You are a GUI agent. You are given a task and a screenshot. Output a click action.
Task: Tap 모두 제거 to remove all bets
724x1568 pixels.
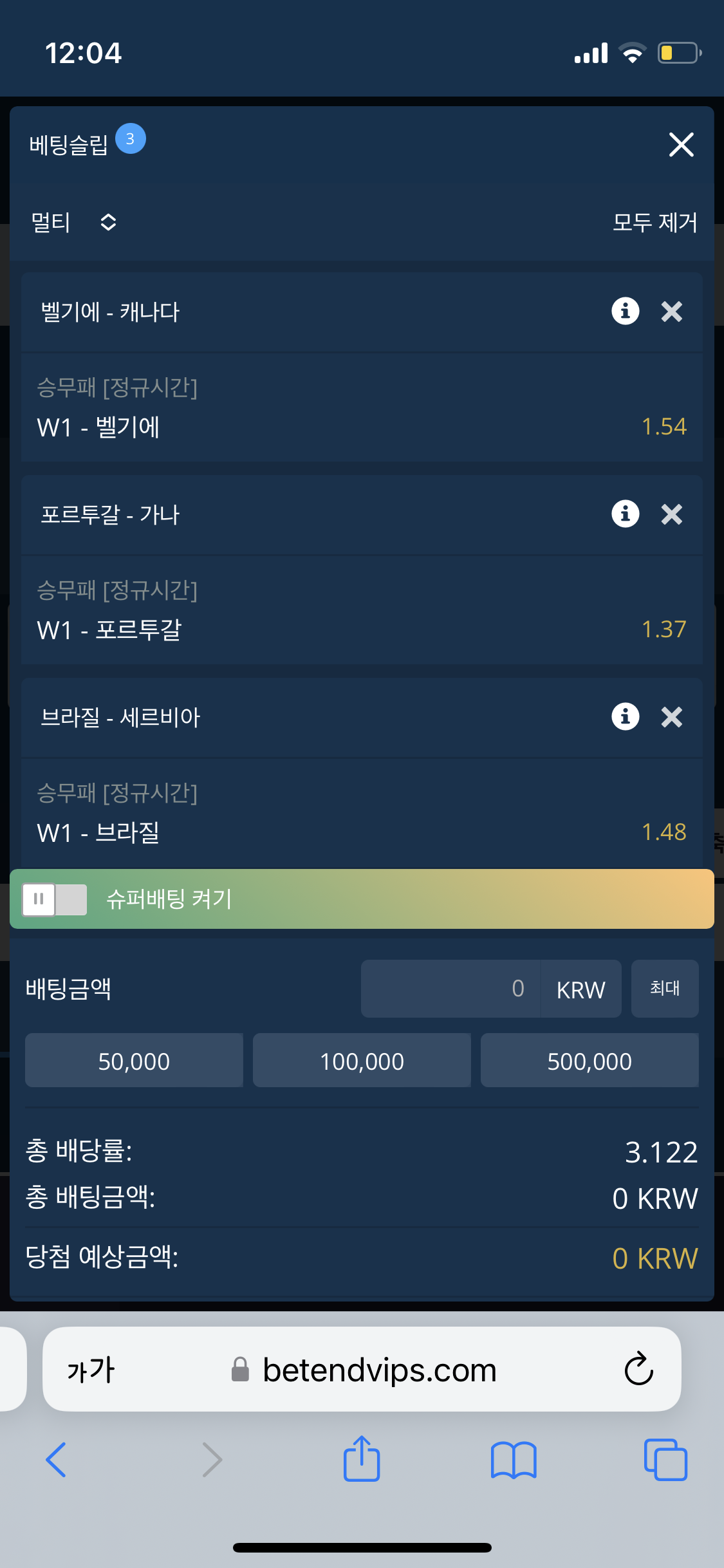[654, 222]
